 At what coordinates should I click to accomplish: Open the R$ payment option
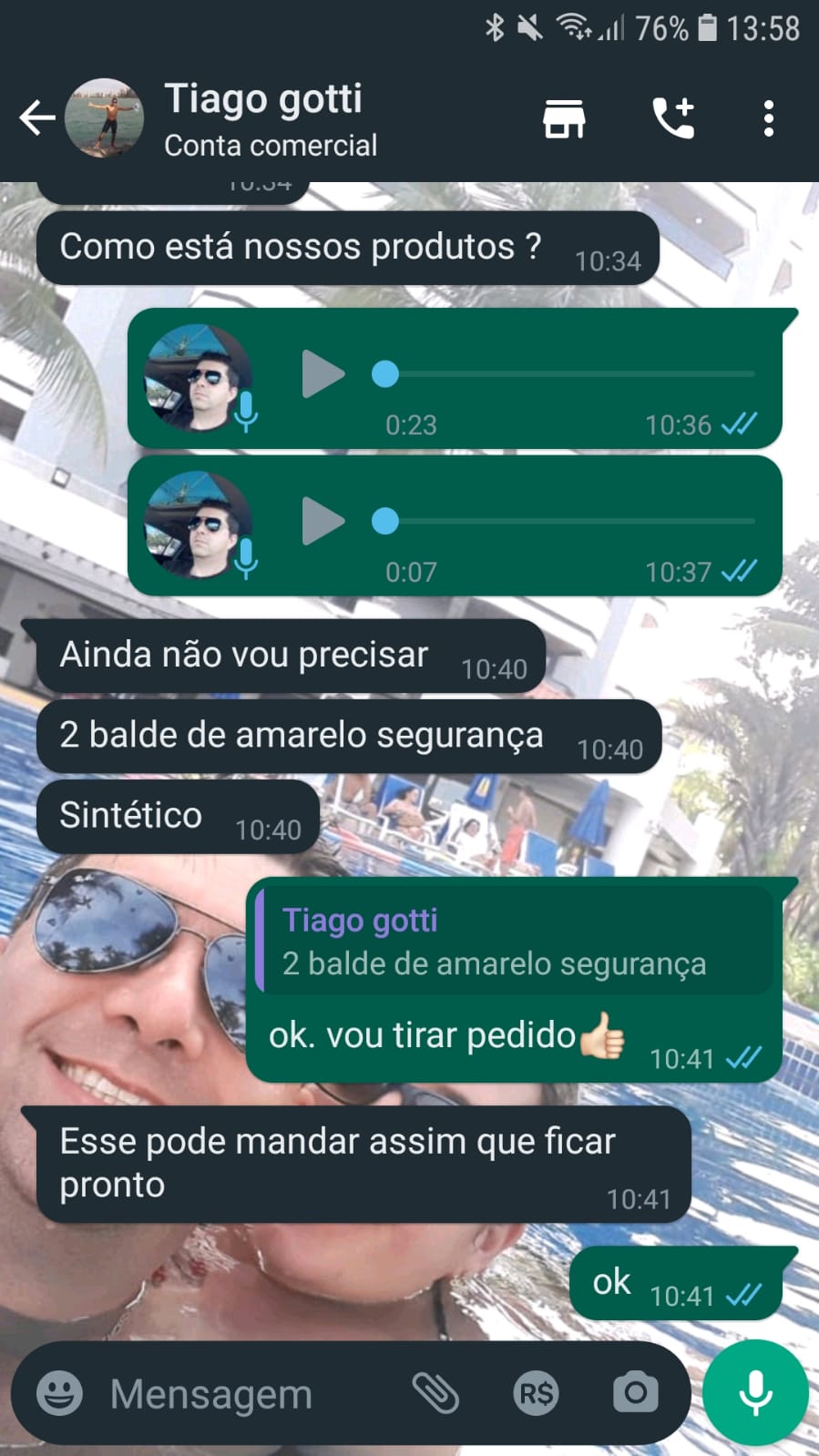click(536, 1393)
